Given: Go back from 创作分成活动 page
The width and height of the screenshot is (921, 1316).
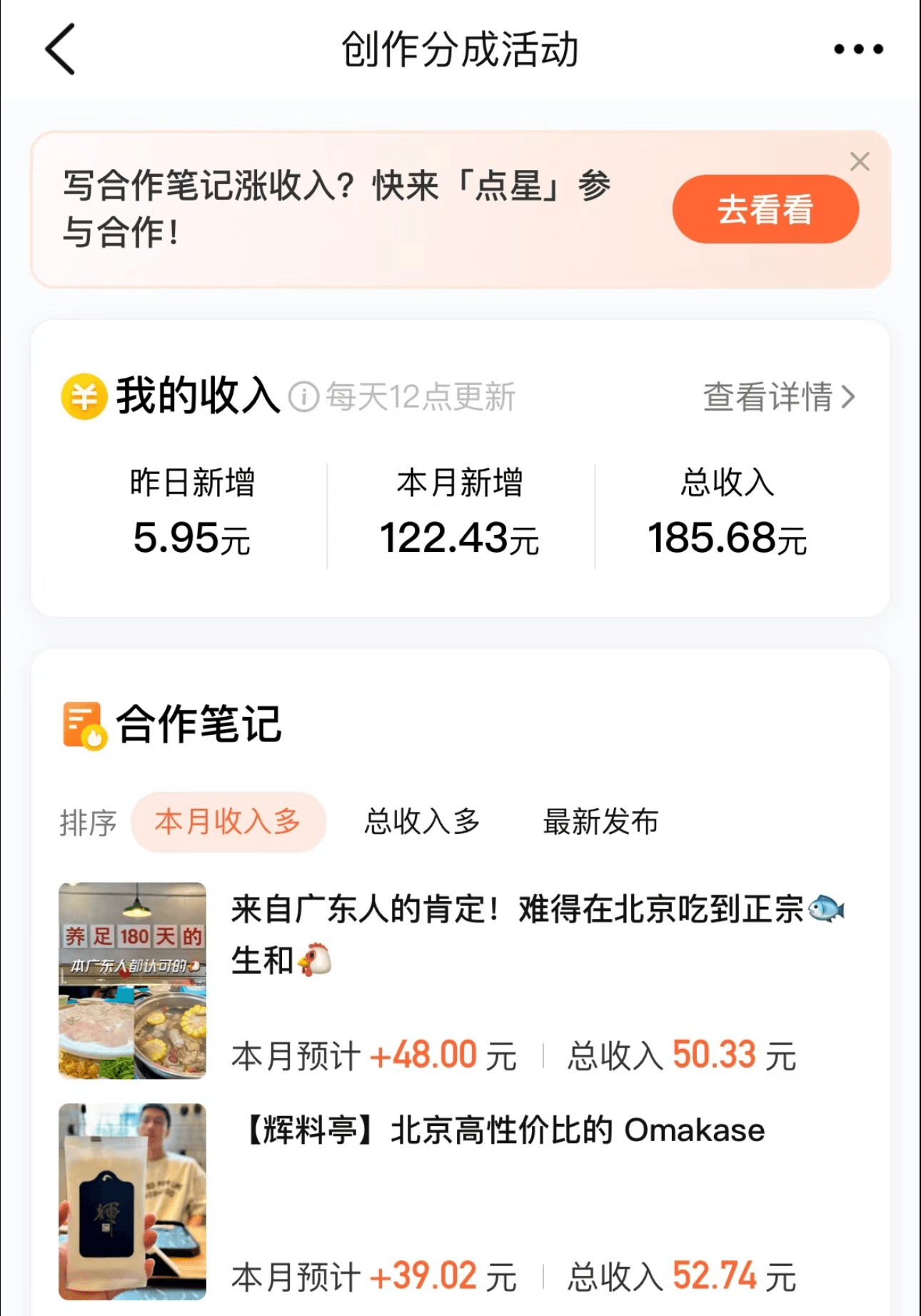Looking at the screenshot, I should click(x=60, y=49).
